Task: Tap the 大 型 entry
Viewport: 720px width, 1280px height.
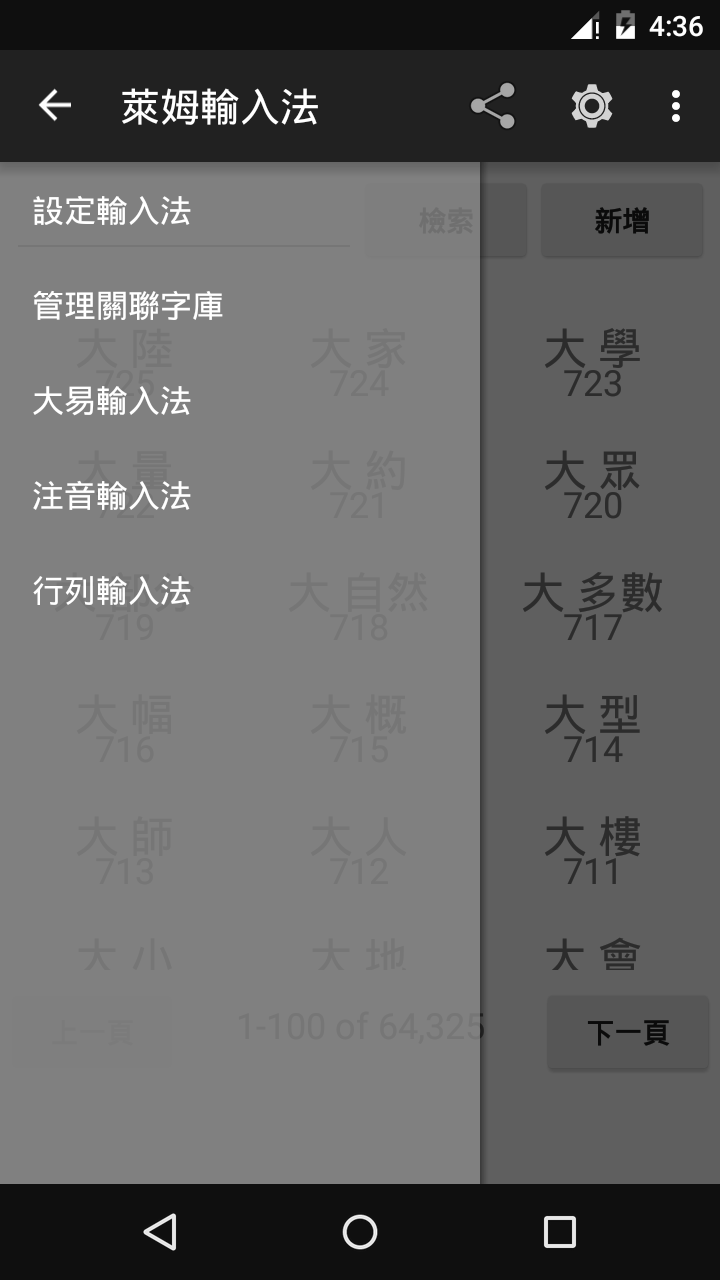Action: [593, 730]
